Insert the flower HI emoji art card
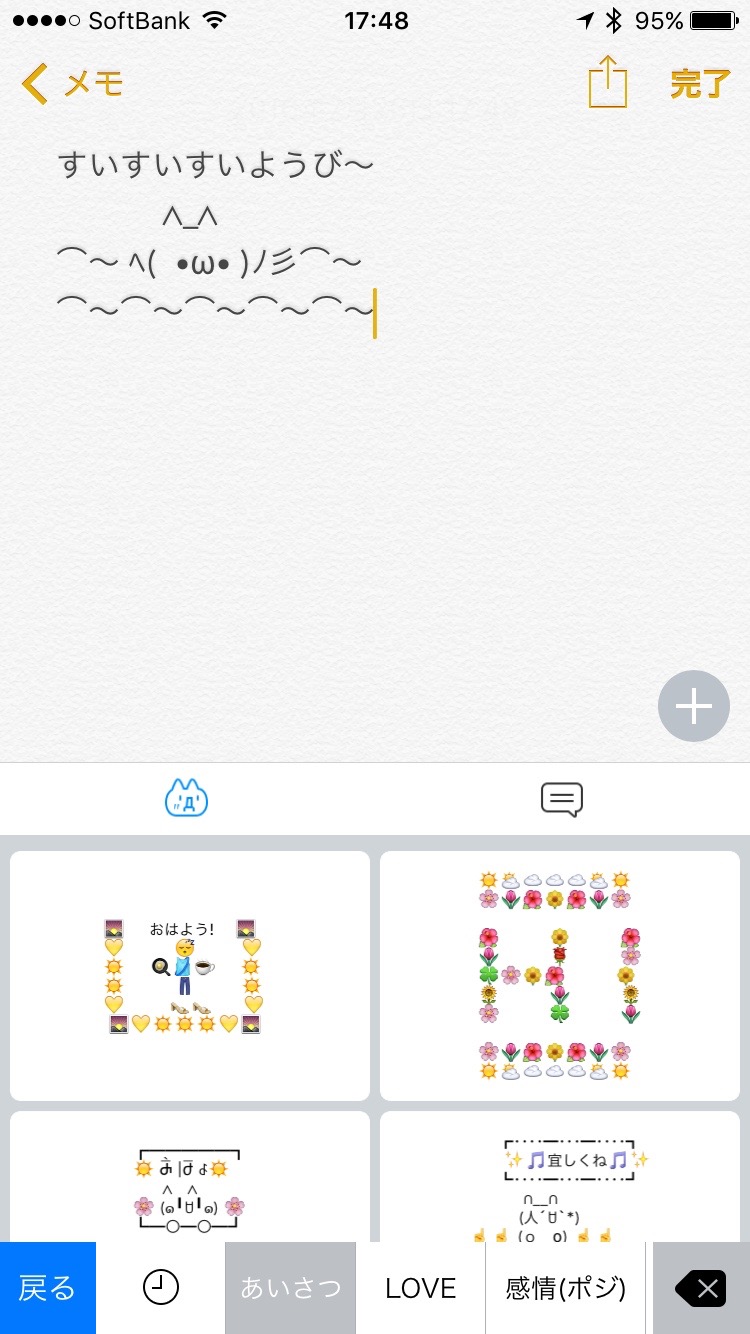This screenshot has height=1334, width=750. click(x=560, y=975)
